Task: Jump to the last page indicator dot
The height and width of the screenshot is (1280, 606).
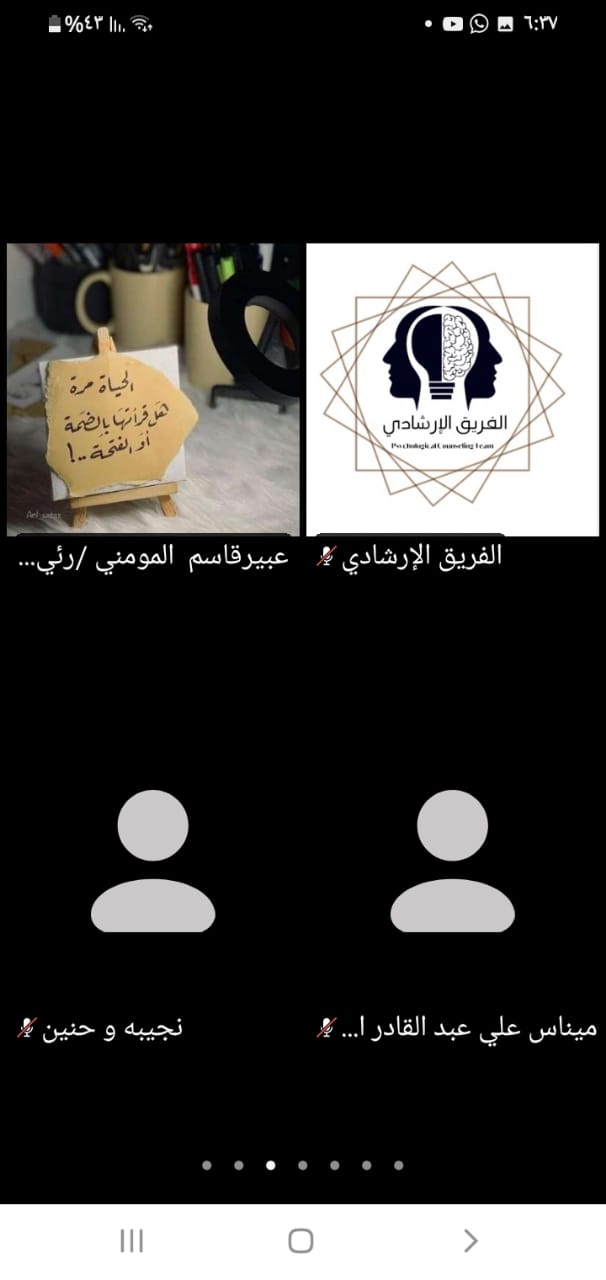Action: click(x=398, y=1165)
